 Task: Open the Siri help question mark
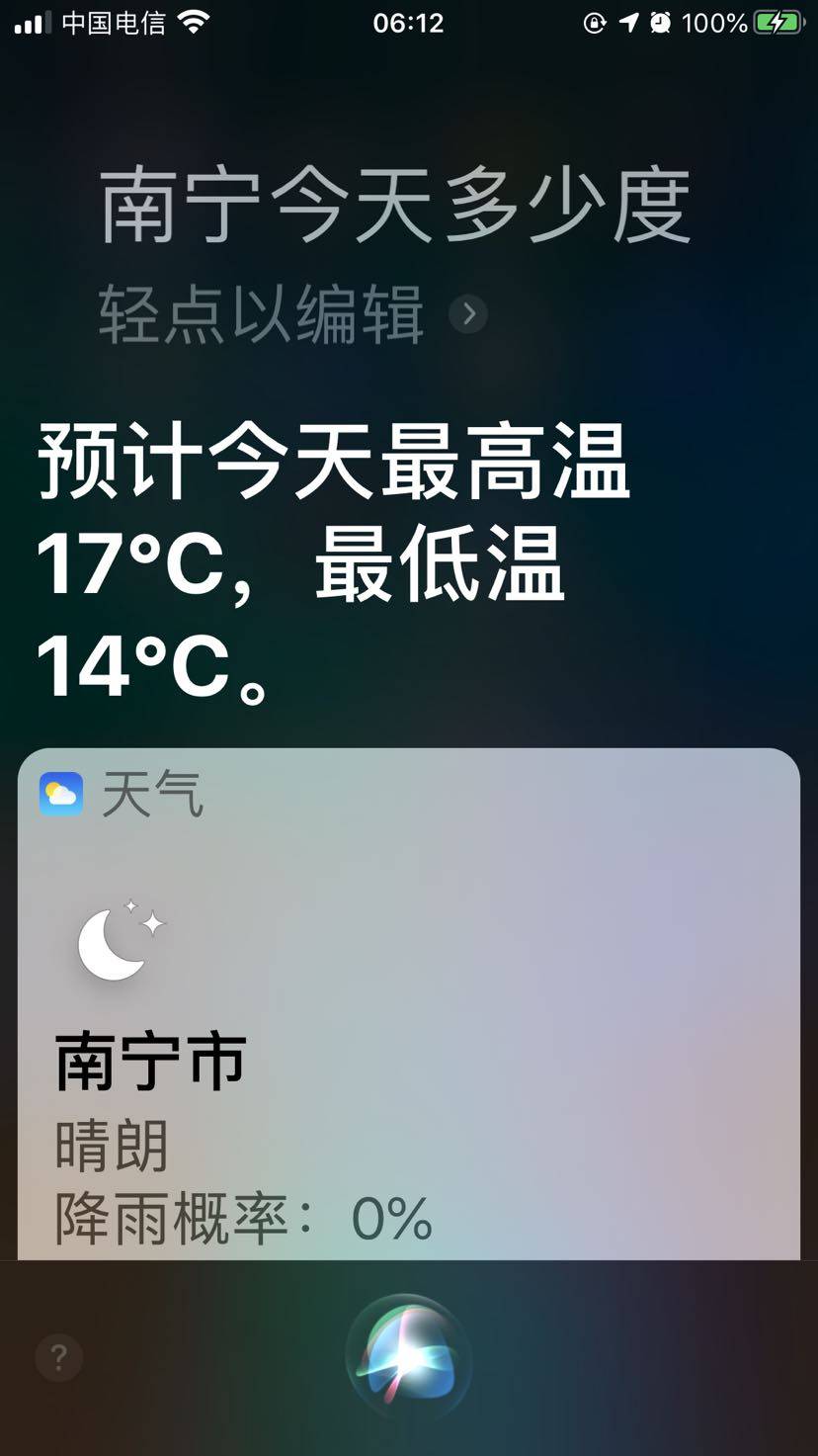[59, 1358]
